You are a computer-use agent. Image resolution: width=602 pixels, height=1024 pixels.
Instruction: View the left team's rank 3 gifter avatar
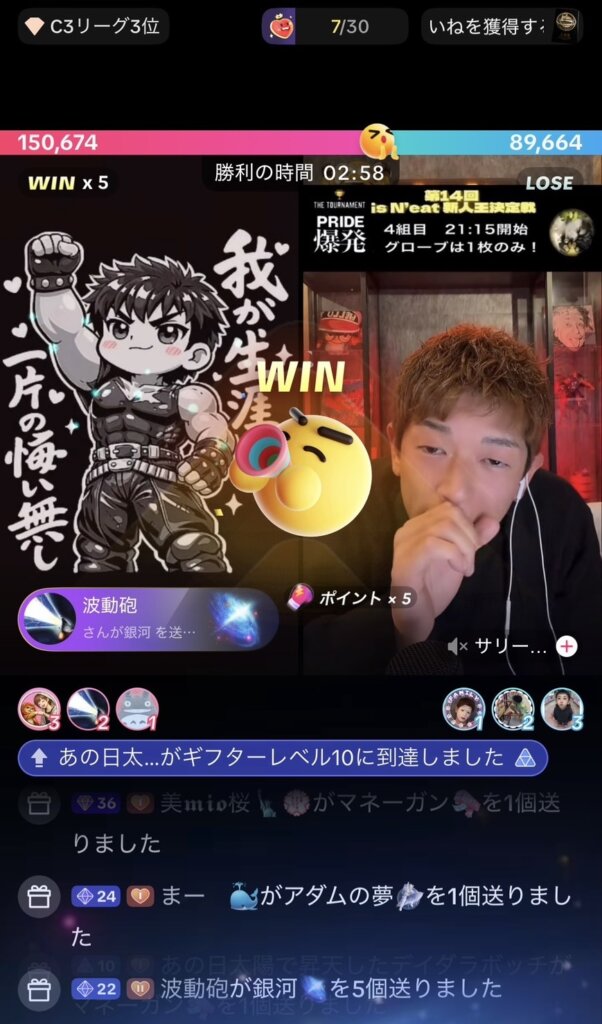(x=38, y=709)
